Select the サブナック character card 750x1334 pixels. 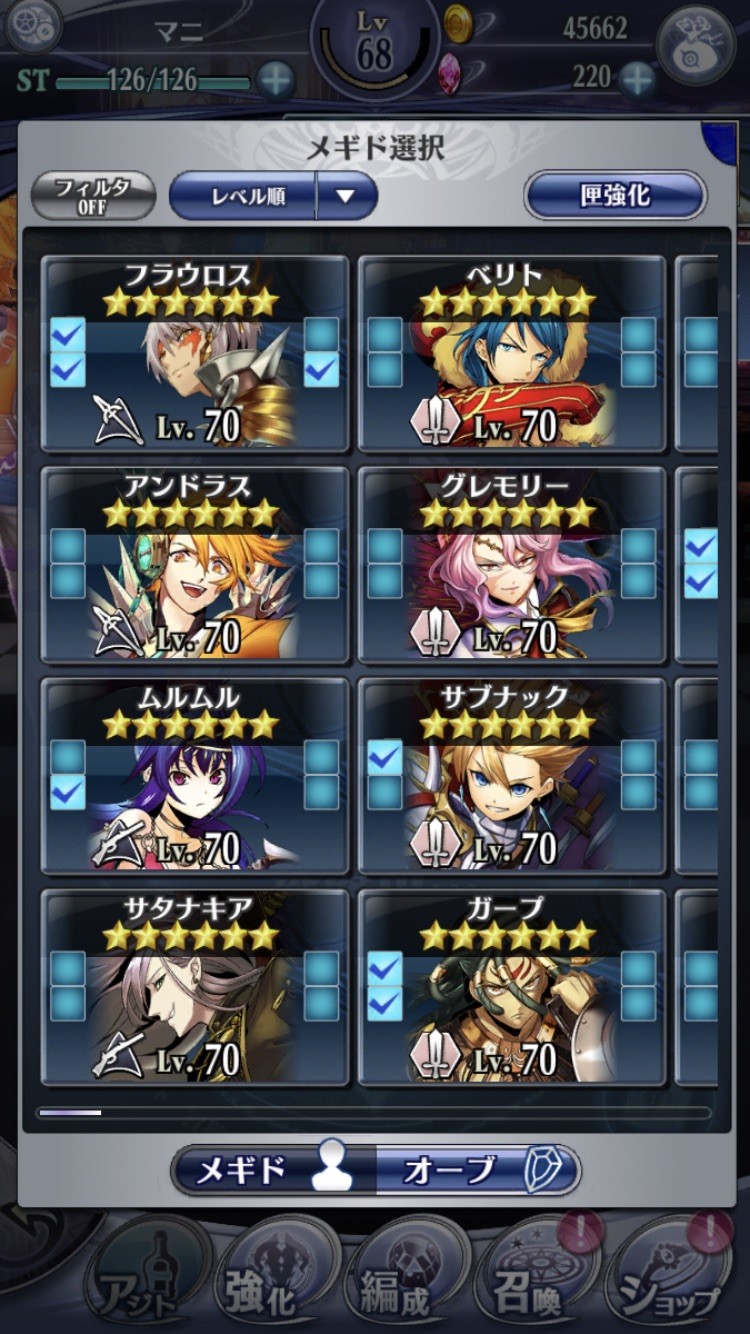(512, 776)
